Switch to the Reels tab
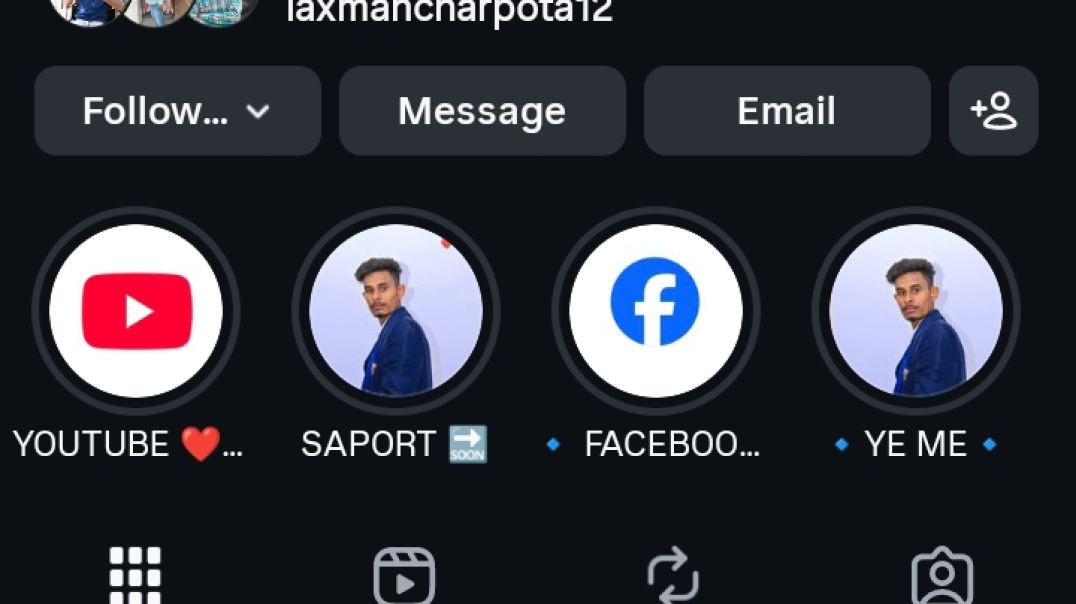Image resolution: width=1076 pixels, height=604 pixels. pyautogui.click(x=404, y=576)
